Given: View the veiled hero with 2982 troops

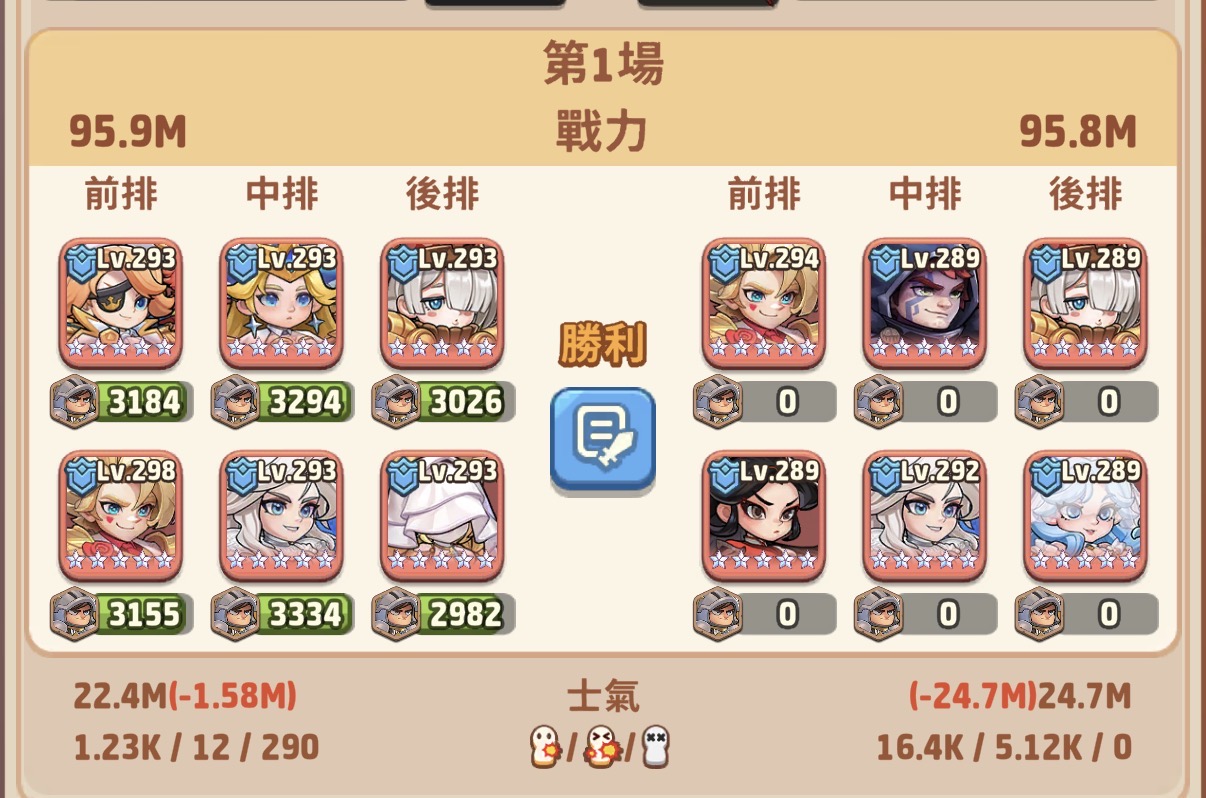Looking at the screenshot, I should 442,516.
